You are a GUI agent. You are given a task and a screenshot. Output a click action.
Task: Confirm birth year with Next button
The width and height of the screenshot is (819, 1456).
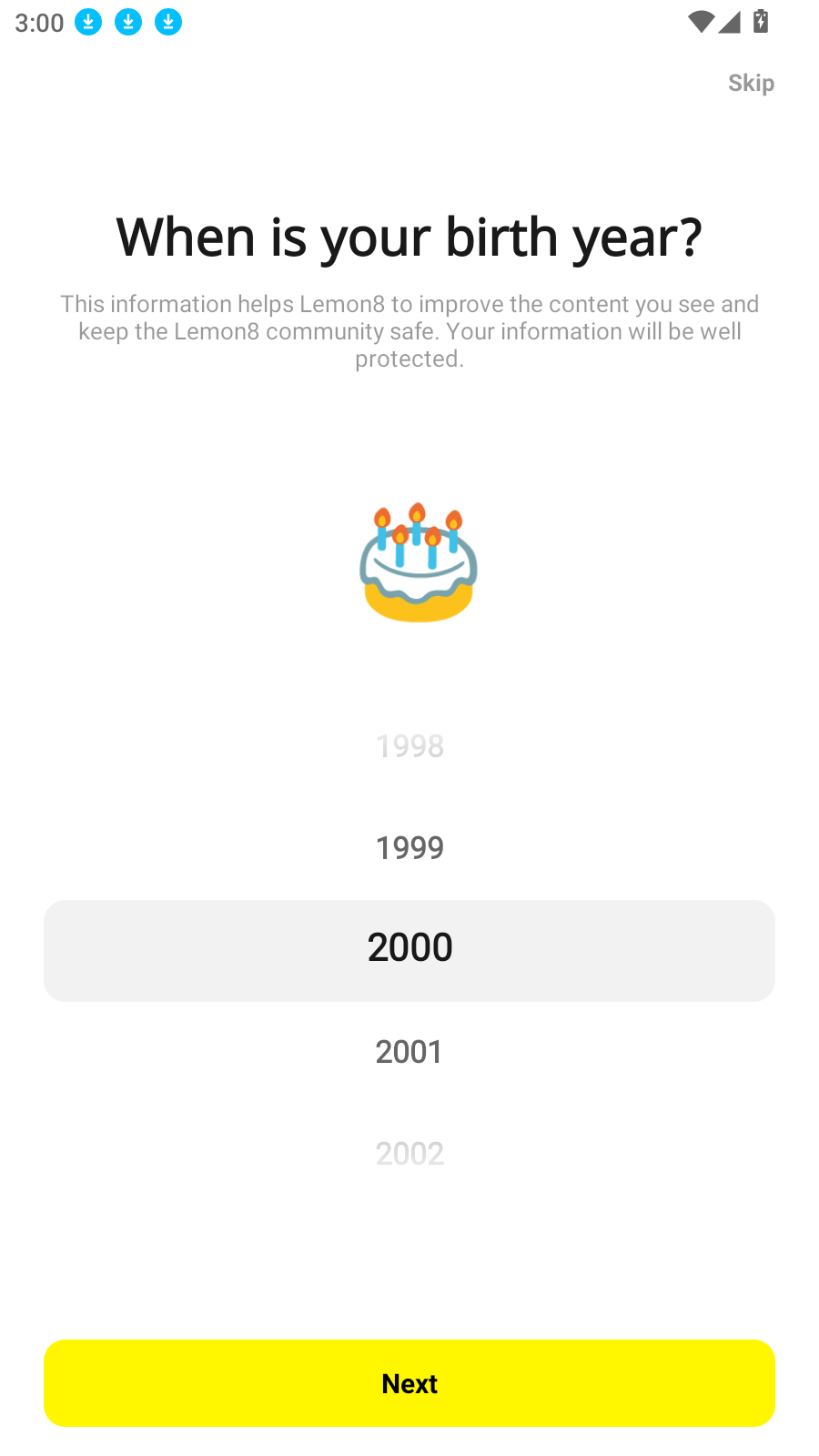coord(409,1382)
